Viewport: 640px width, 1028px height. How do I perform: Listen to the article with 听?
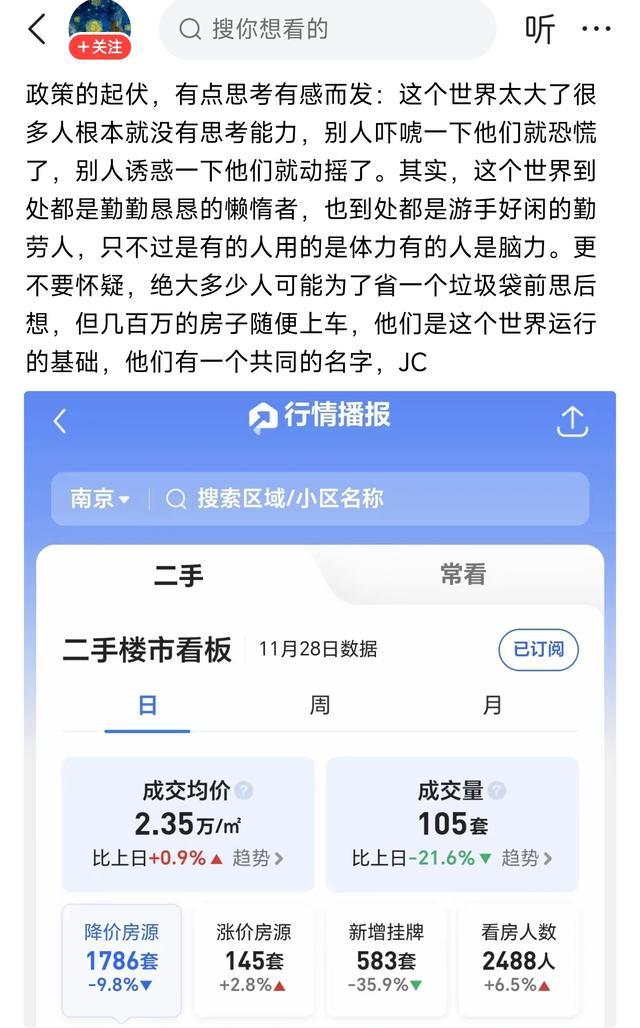[540, 30]
